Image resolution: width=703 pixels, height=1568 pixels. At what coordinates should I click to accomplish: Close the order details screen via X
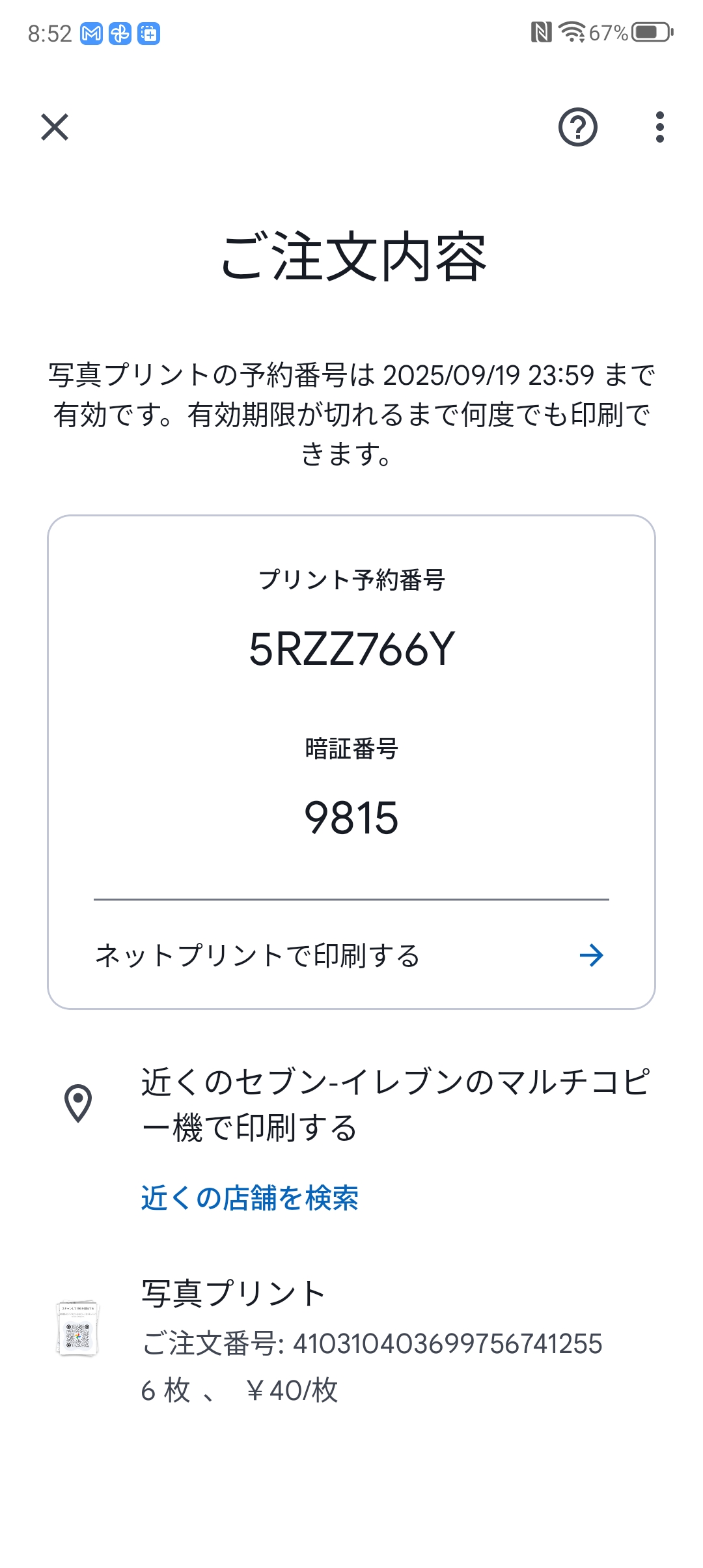pyautogui.click(x=55, y=128)
